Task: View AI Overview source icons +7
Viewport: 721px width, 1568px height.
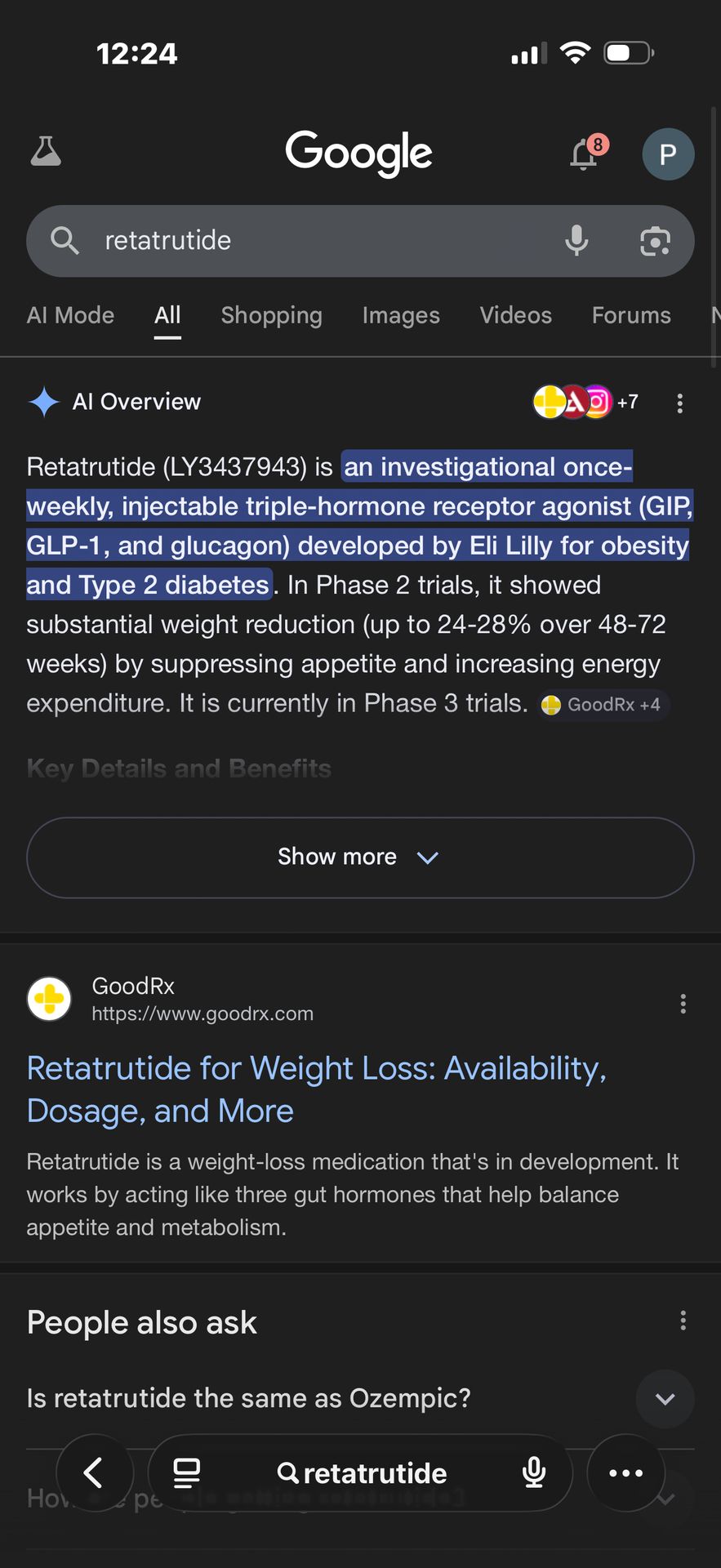Action: point(585,402)
